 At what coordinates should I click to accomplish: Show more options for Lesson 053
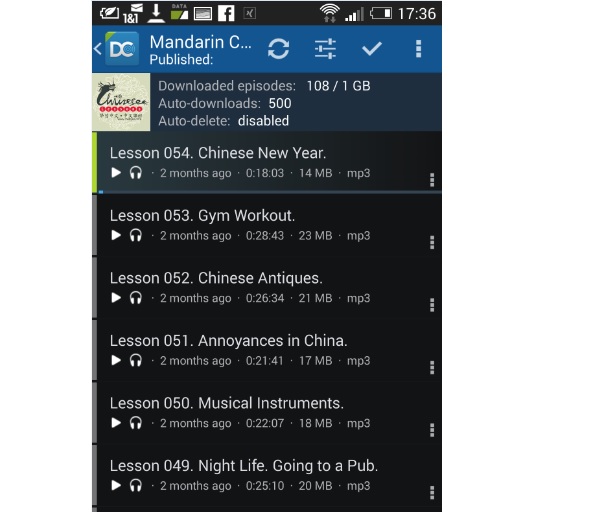(x=431, y=242)
